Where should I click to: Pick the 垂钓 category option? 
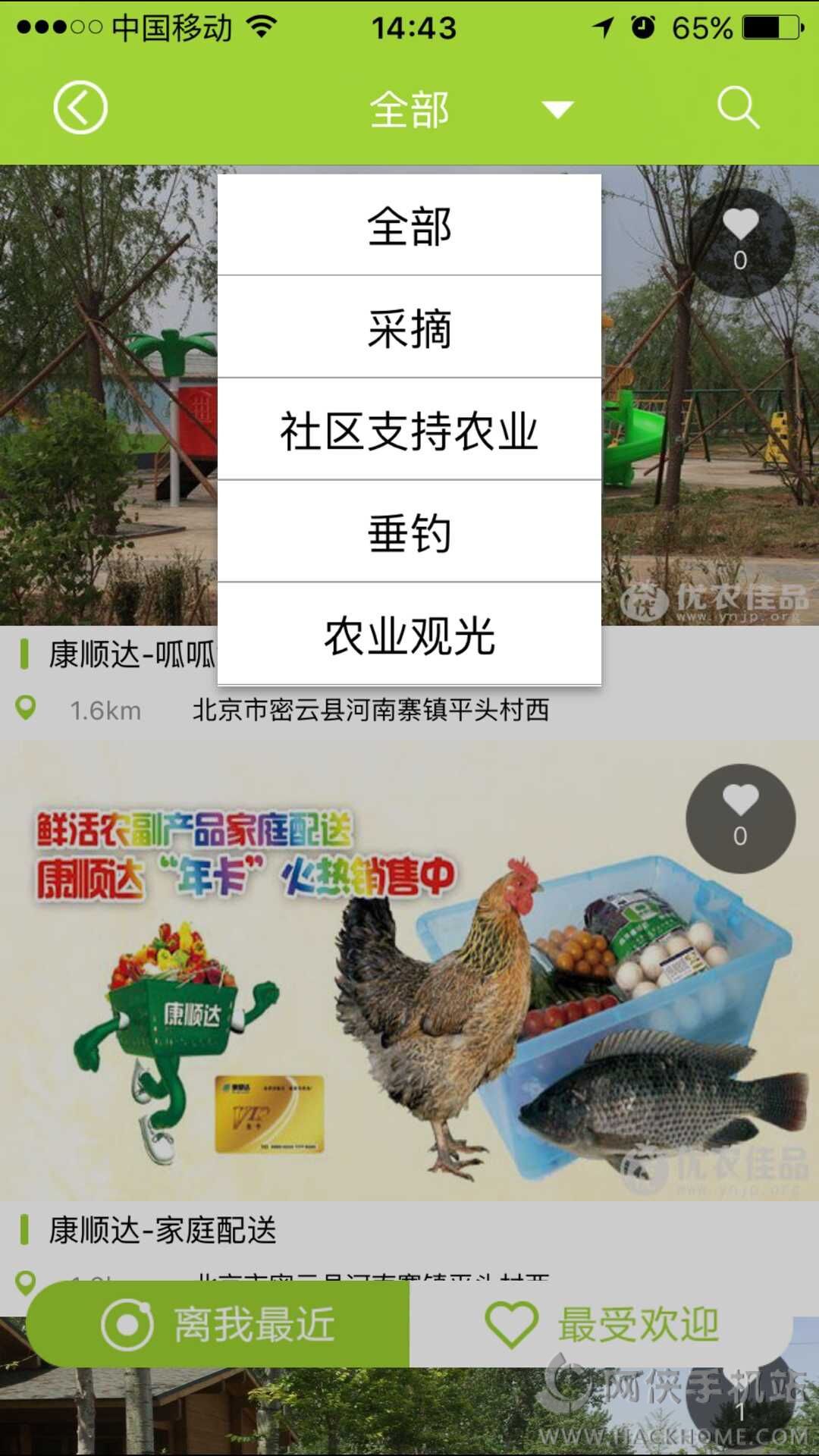tap(409, 533)
